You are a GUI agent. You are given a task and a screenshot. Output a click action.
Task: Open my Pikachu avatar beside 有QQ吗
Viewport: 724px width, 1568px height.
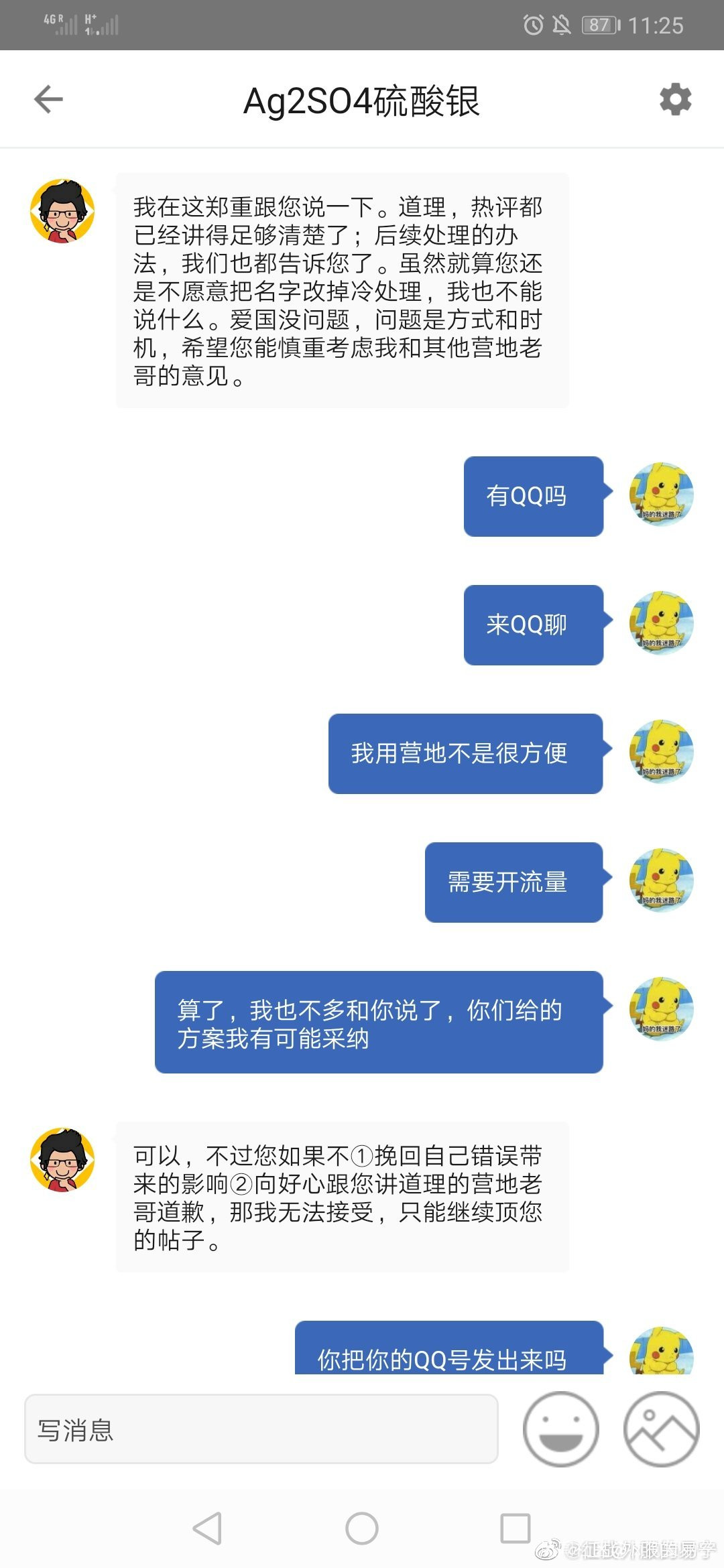[661, 495]
